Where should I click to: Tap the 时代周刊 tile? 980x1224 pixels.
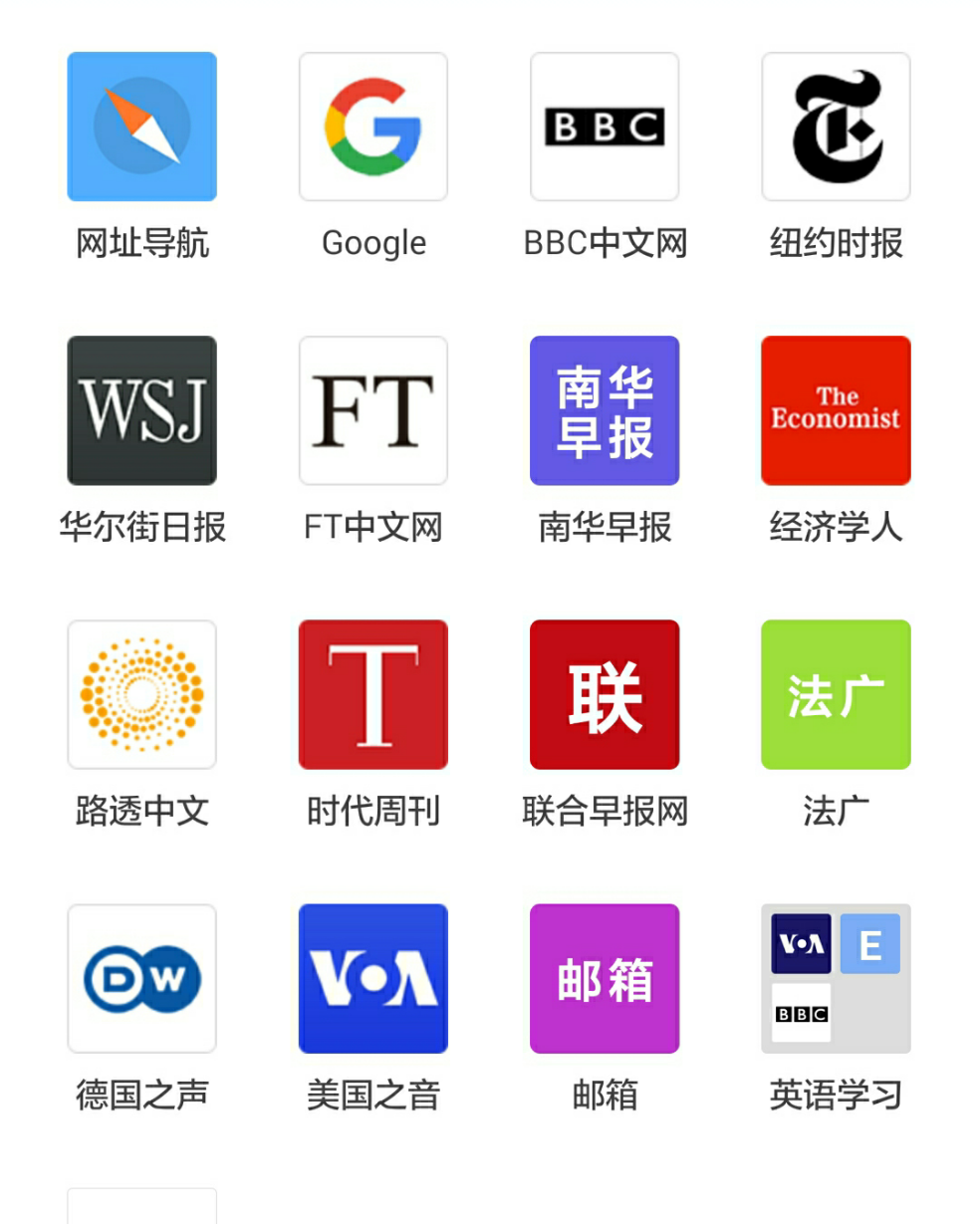click(373, 694)
